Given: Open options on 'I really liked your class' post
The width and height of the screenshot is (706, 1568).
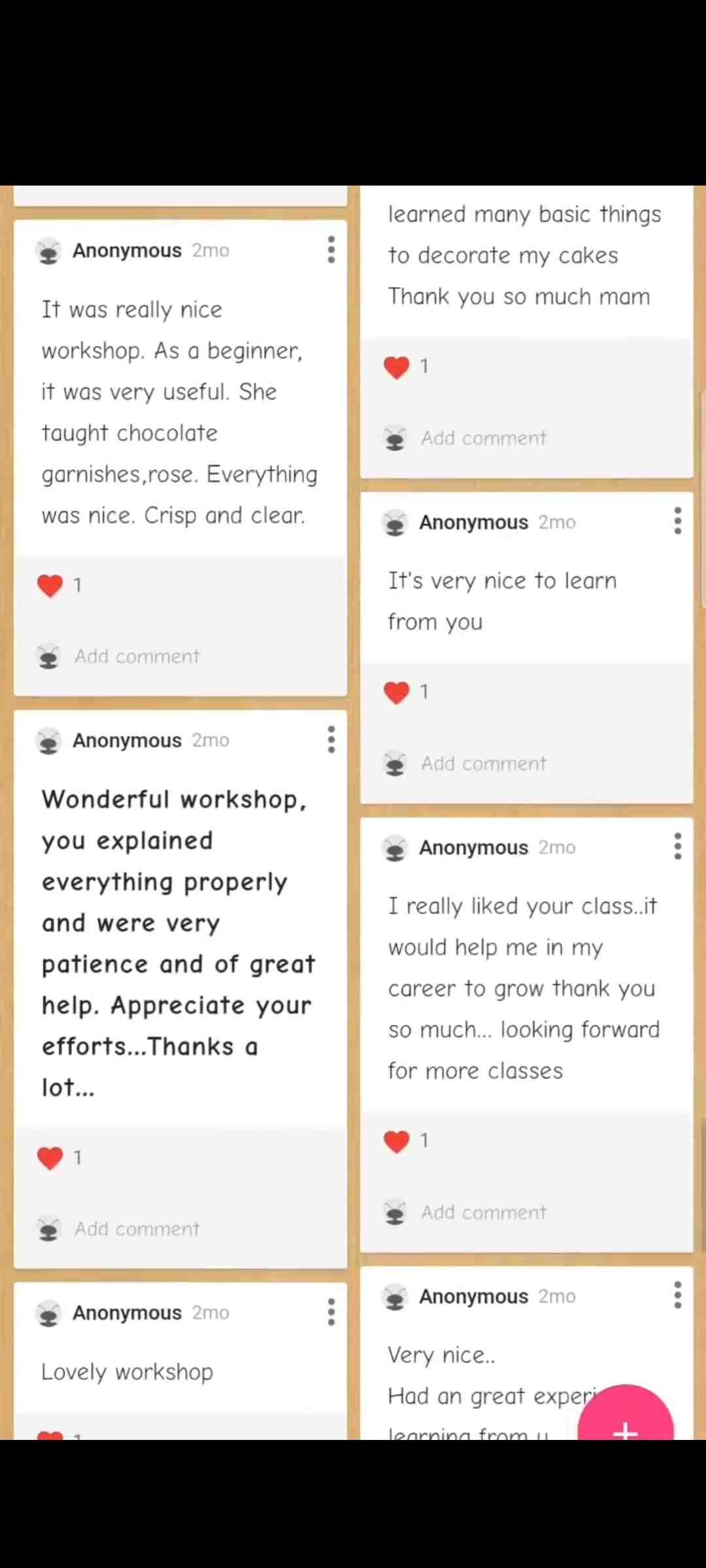Looking at the screenshot, I should click(678, 847).
